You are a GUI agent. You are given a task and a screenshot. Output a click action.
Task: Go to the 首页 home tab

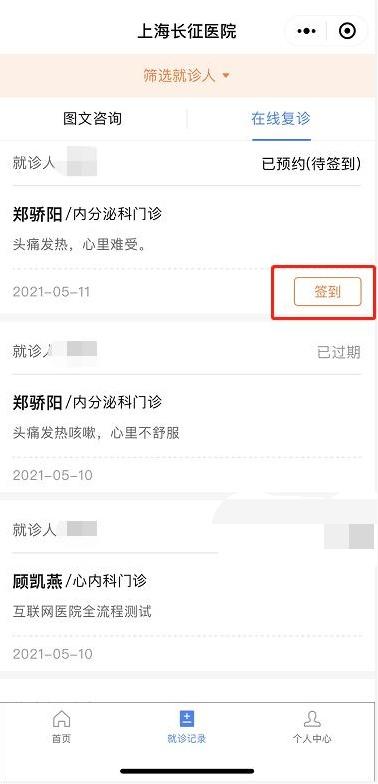coord(62,726)
